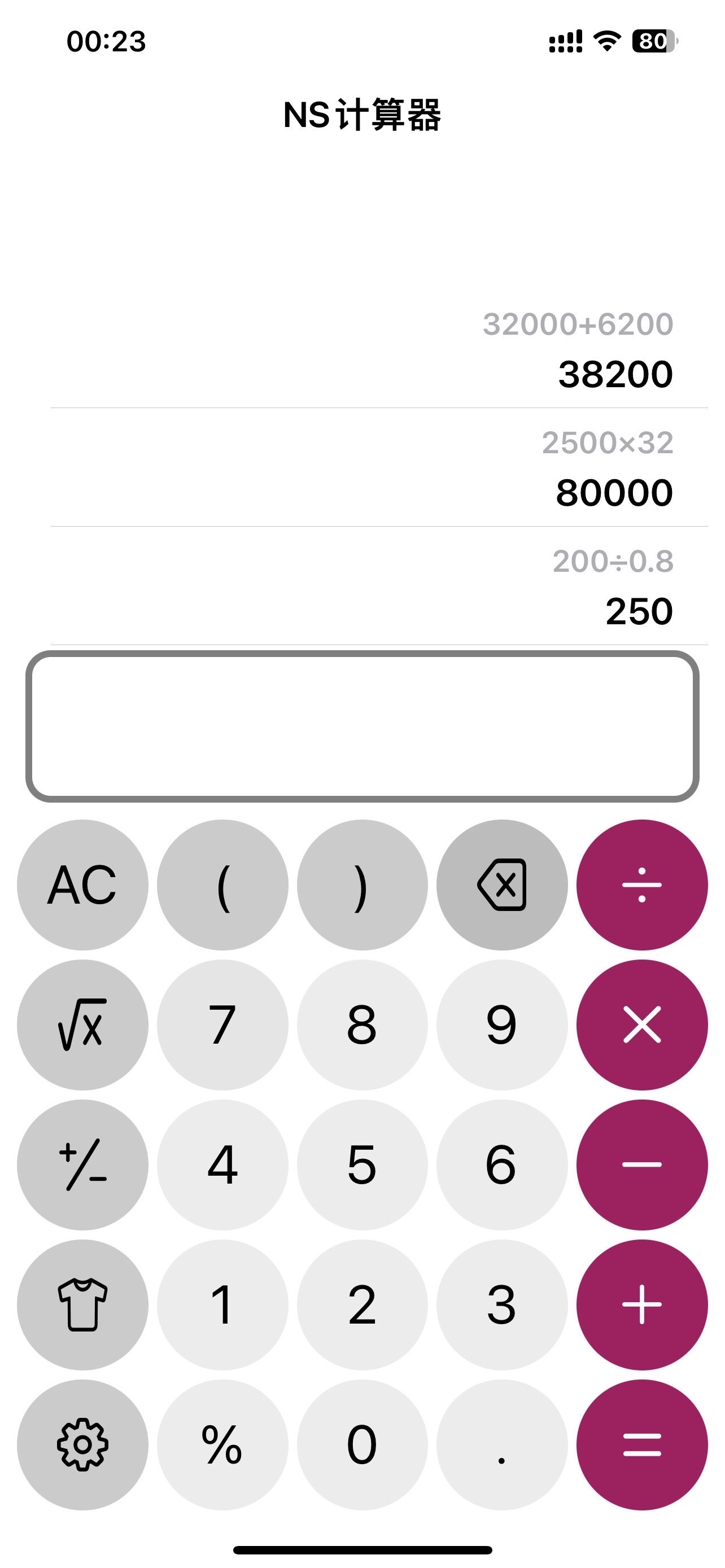The image size is (725, 1568).
Task: Insert an opening parenthesis
Action: (x=222, y=884)
